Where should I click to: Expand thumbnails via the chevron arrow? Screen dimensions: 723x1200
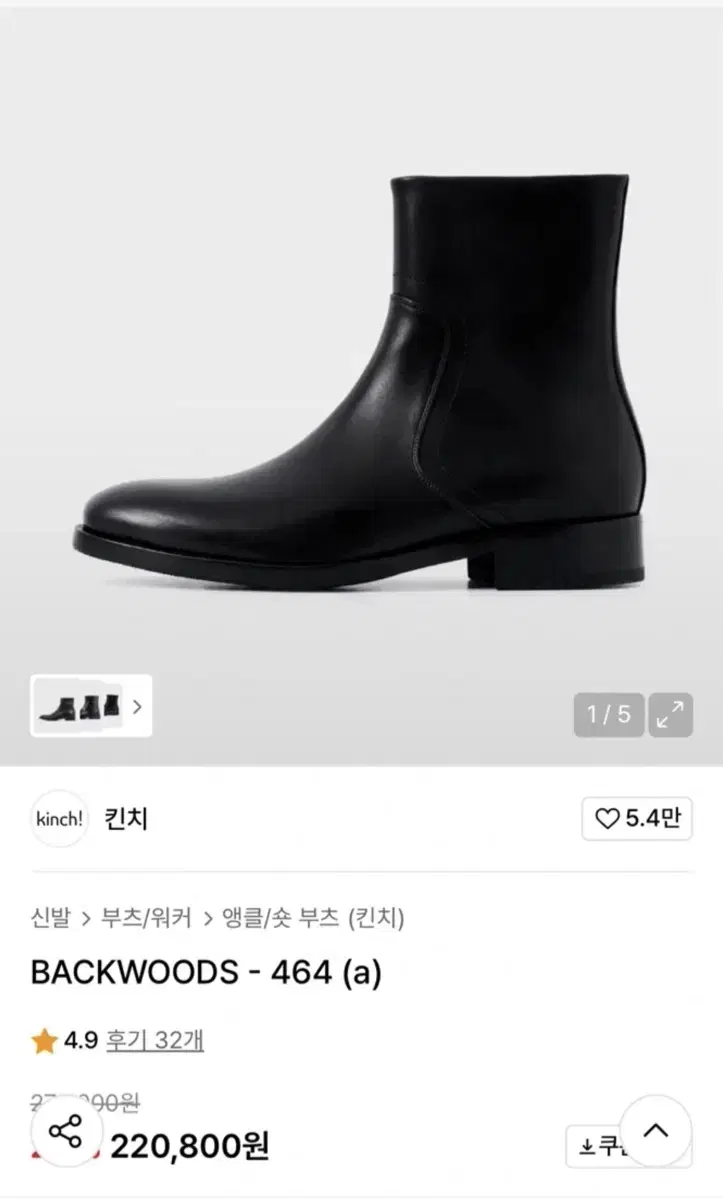pyautogui.click(x=135, y=707)
